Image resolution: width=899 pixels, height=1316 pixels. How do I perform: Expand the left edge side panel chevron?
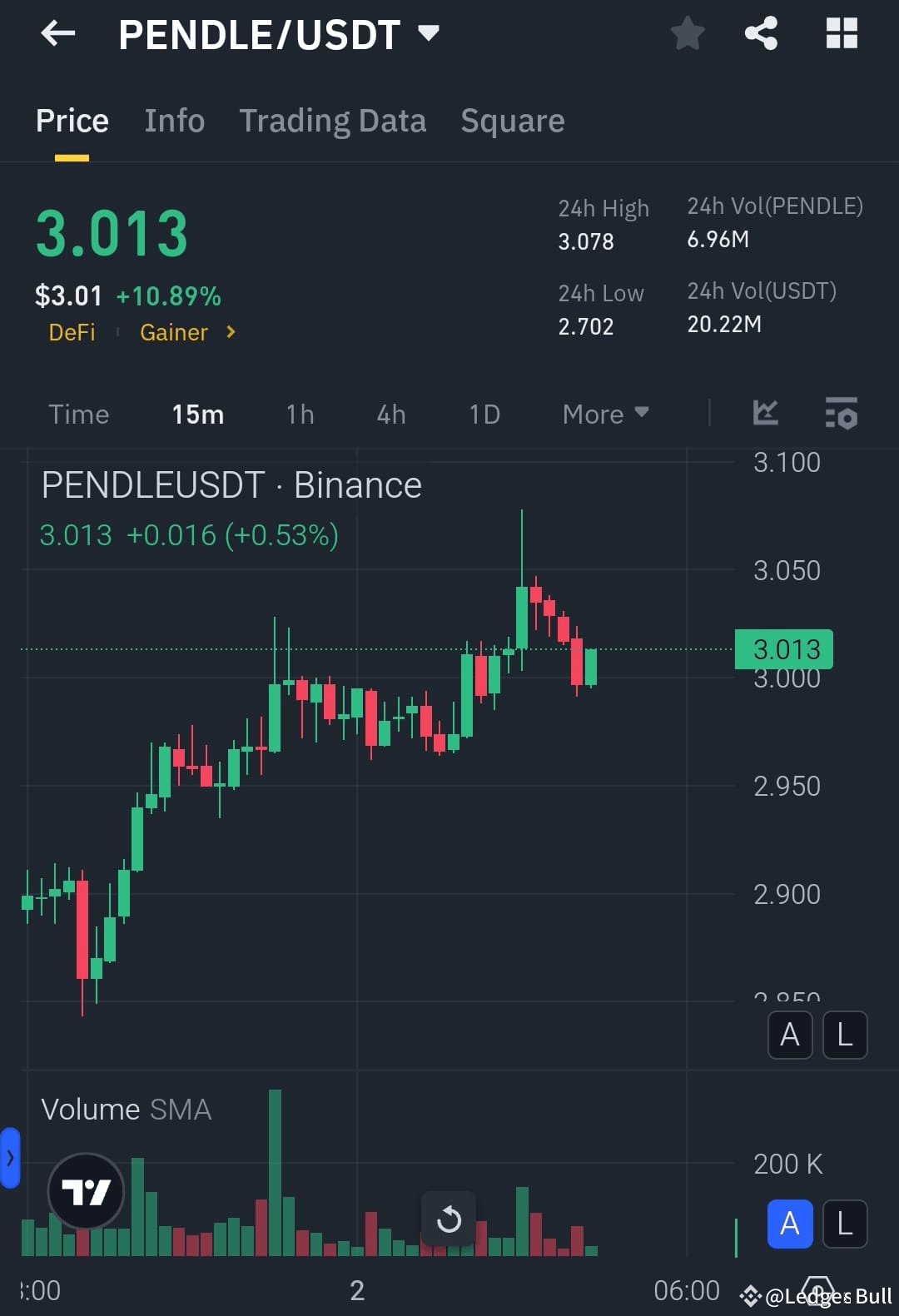tap(10, 1157)
